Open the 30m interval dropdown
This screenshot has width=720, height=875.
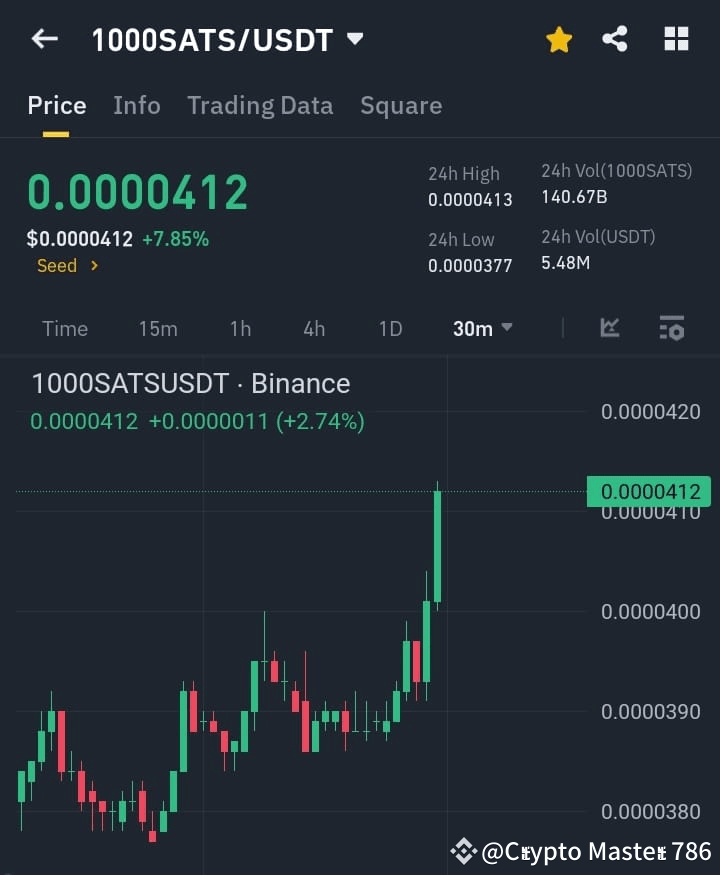pyautogui.click(x=482, y=328)
